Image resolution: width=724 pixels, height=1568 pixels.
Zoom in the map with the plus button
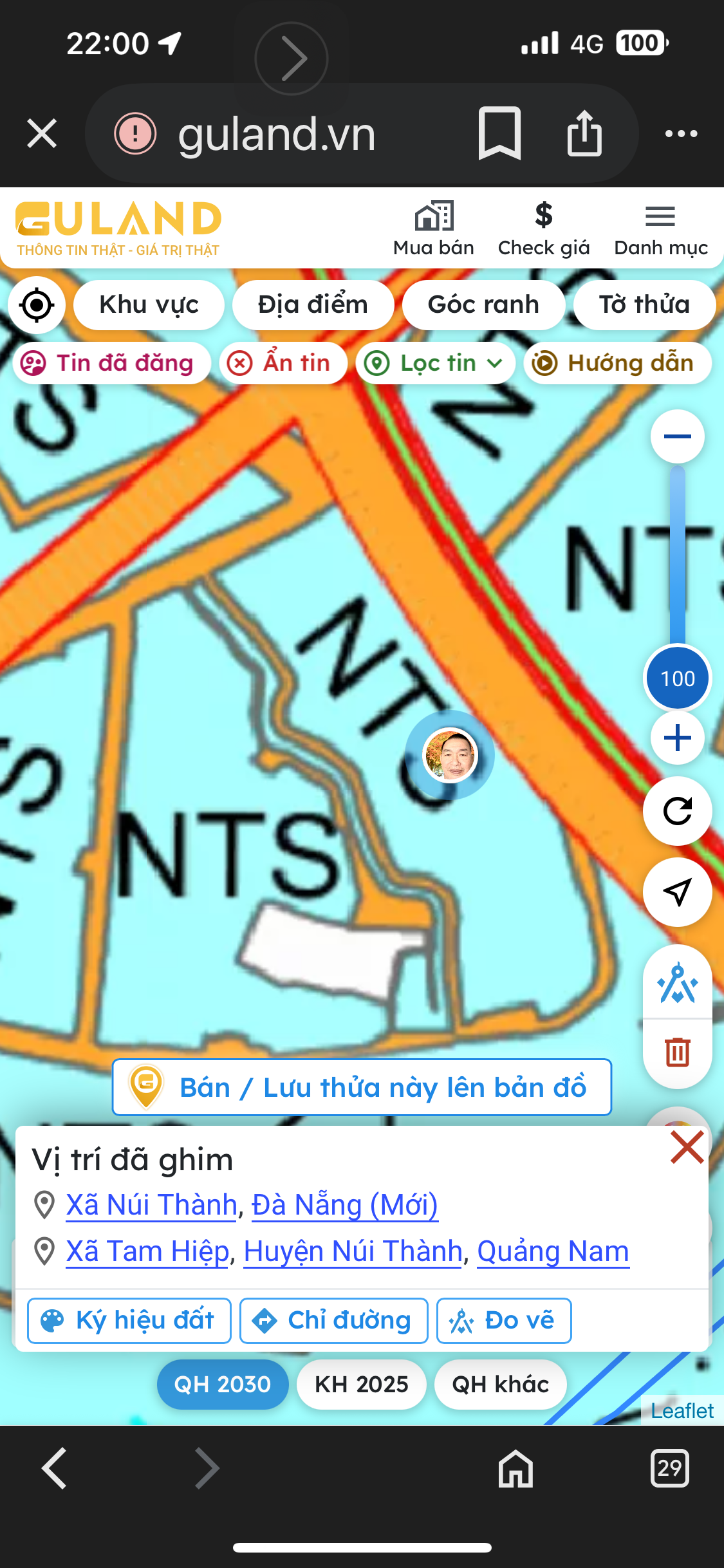point(677,738)
